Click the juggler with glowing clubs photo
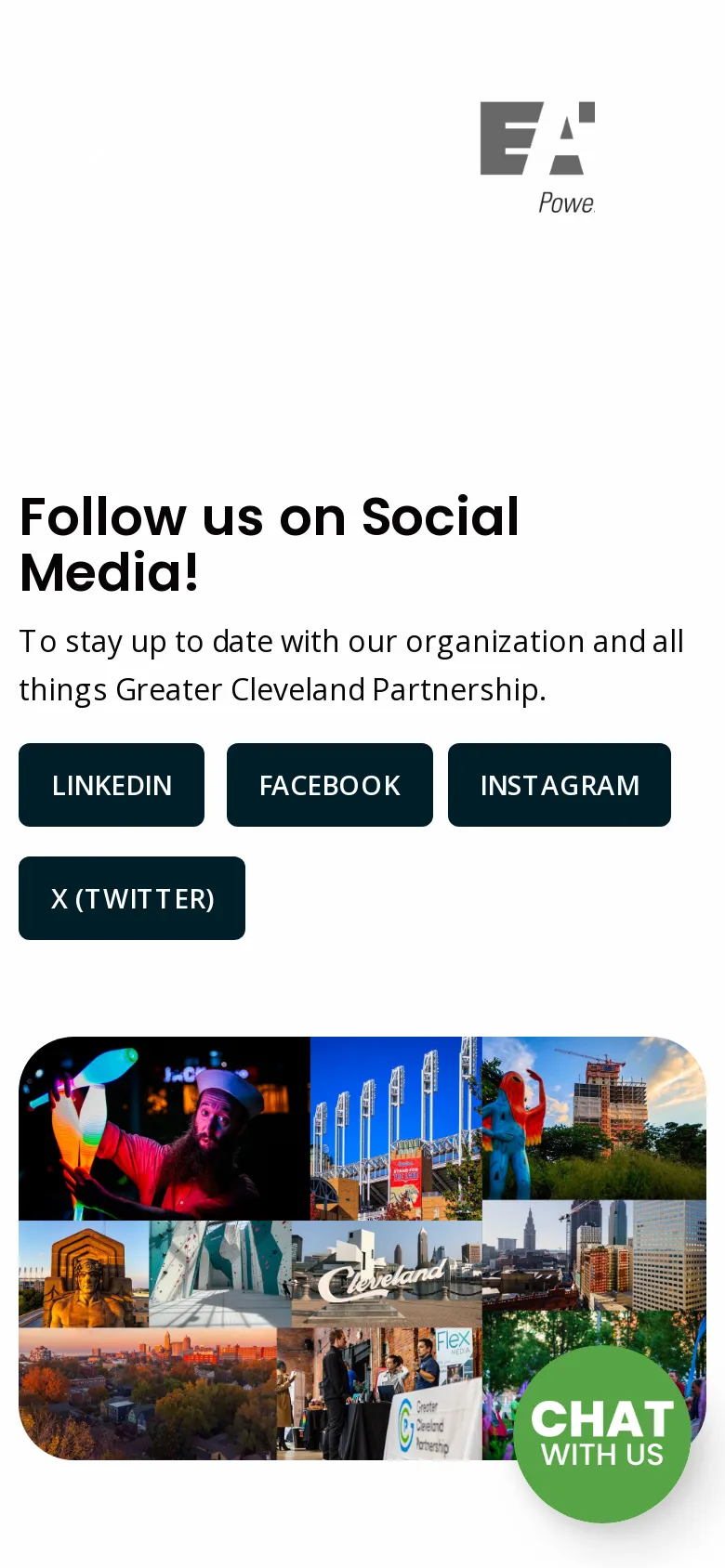This screenshot has width=725, height=1568. click(163, 1129)
